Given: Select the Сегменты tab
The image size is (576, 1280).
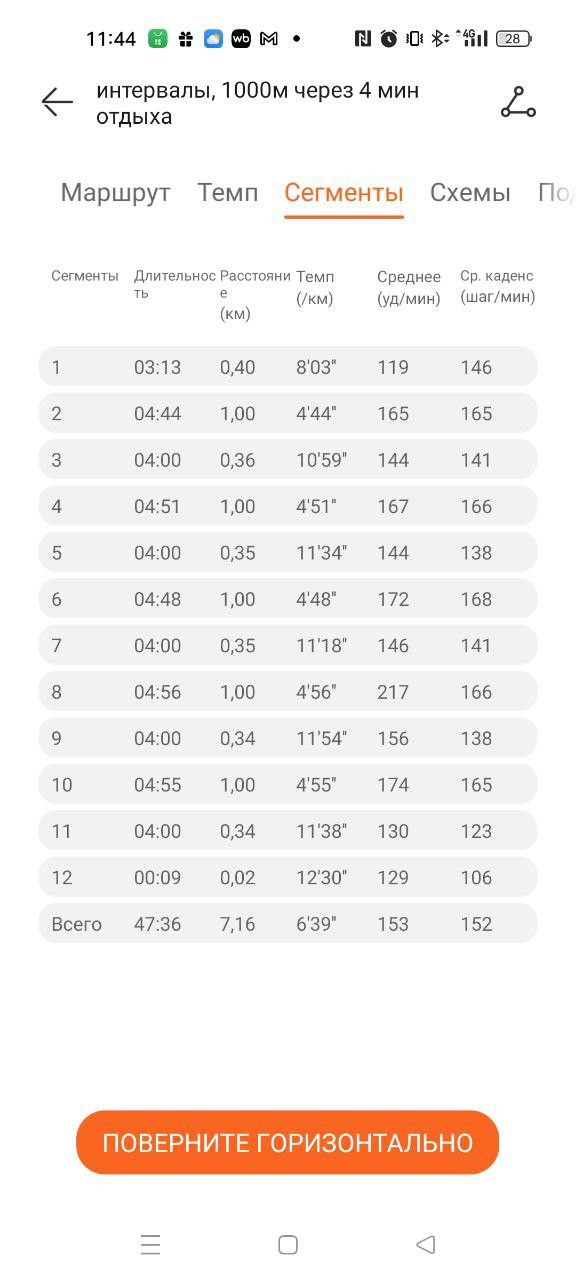Looking at the screenshot, I should (344, 193).
